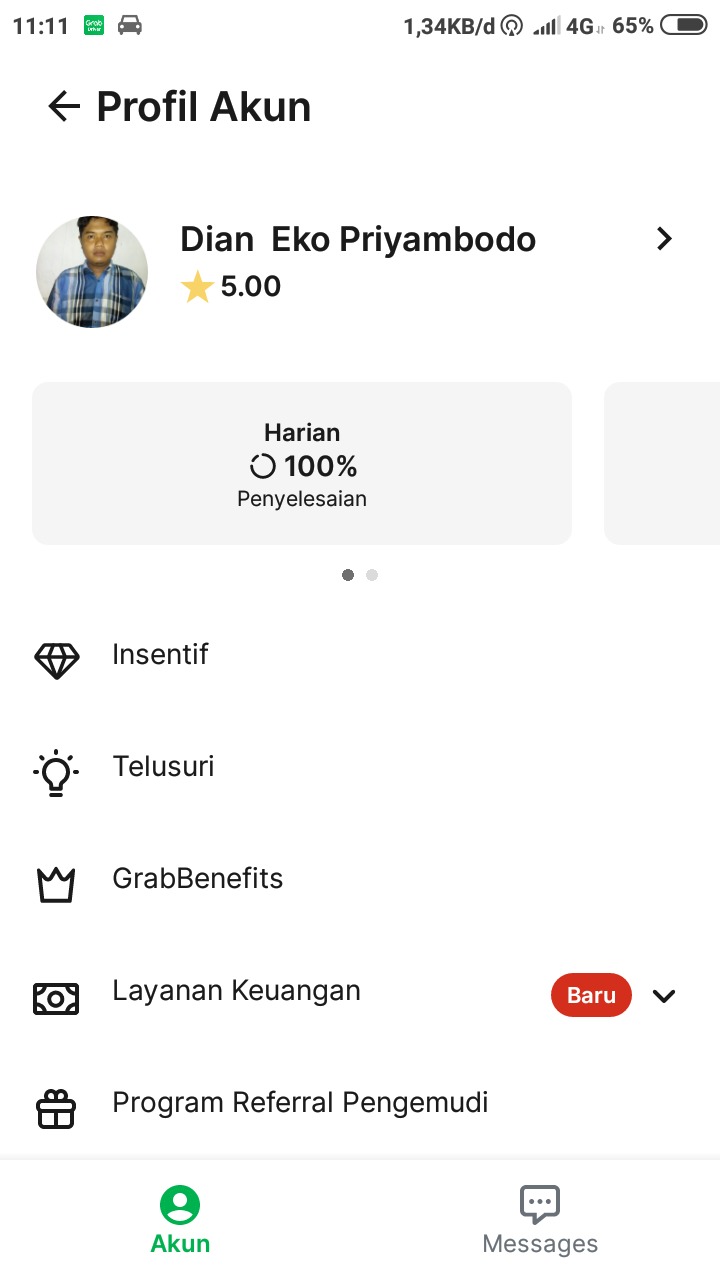Open Dian Eko Priyambodo profile details

[x=663, y=239]
